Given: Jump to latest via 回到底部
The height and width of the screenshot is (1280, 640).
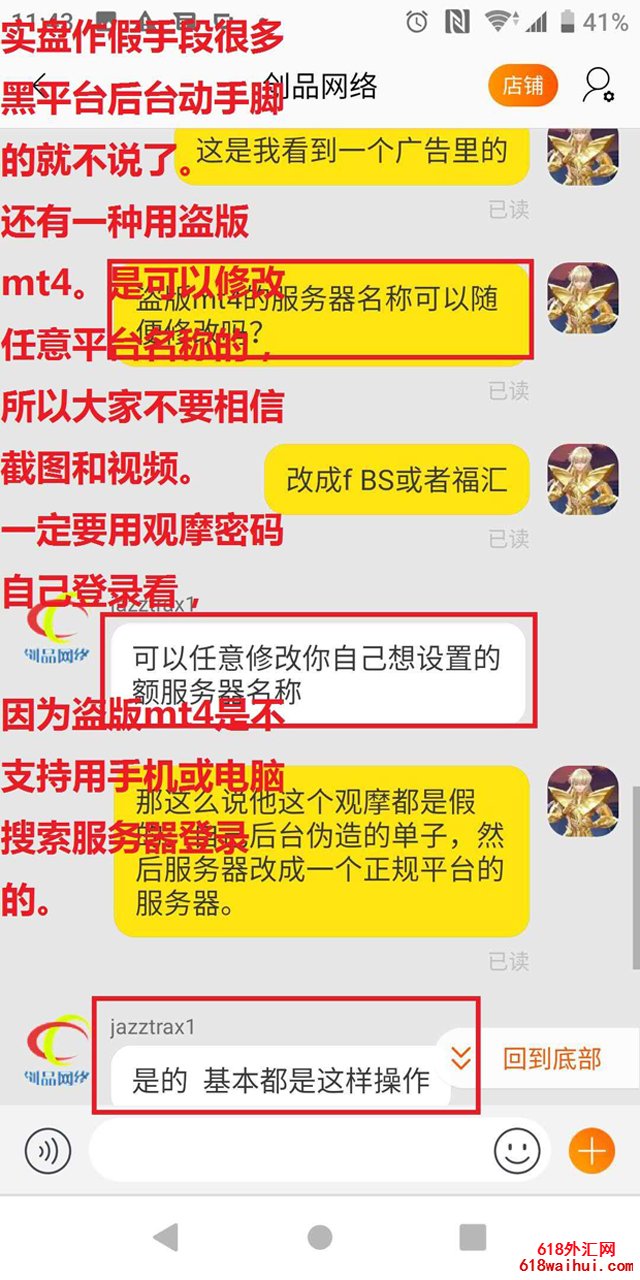Looking at the screenshot, I should pyautogui.click(x=550, y=1059).
